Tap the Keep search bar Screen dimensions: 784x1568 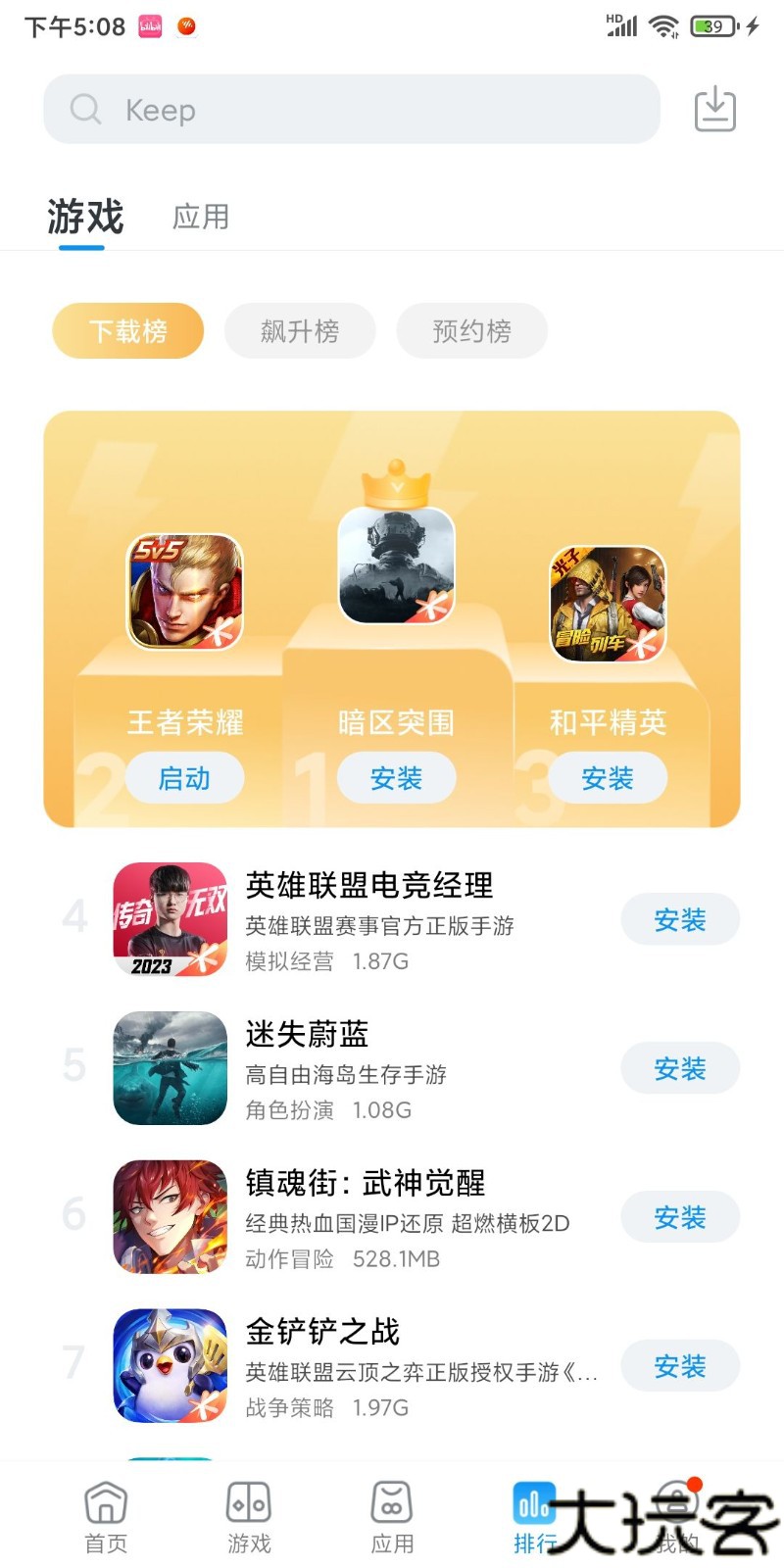pyautogui.click(x=353, y=109)
